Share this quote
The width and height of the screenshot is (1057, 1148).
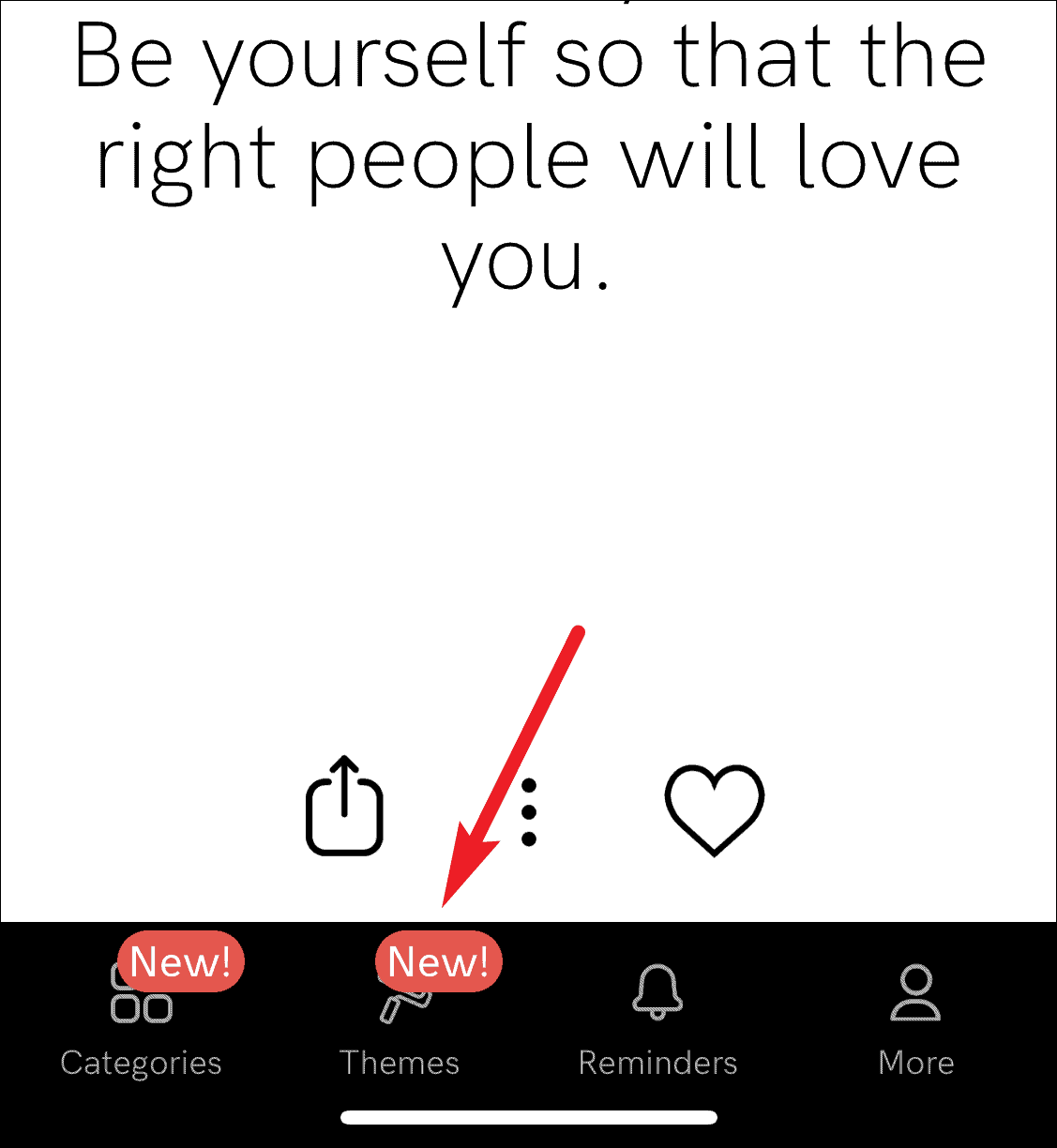pyautogui.click(x=344, y=807)
